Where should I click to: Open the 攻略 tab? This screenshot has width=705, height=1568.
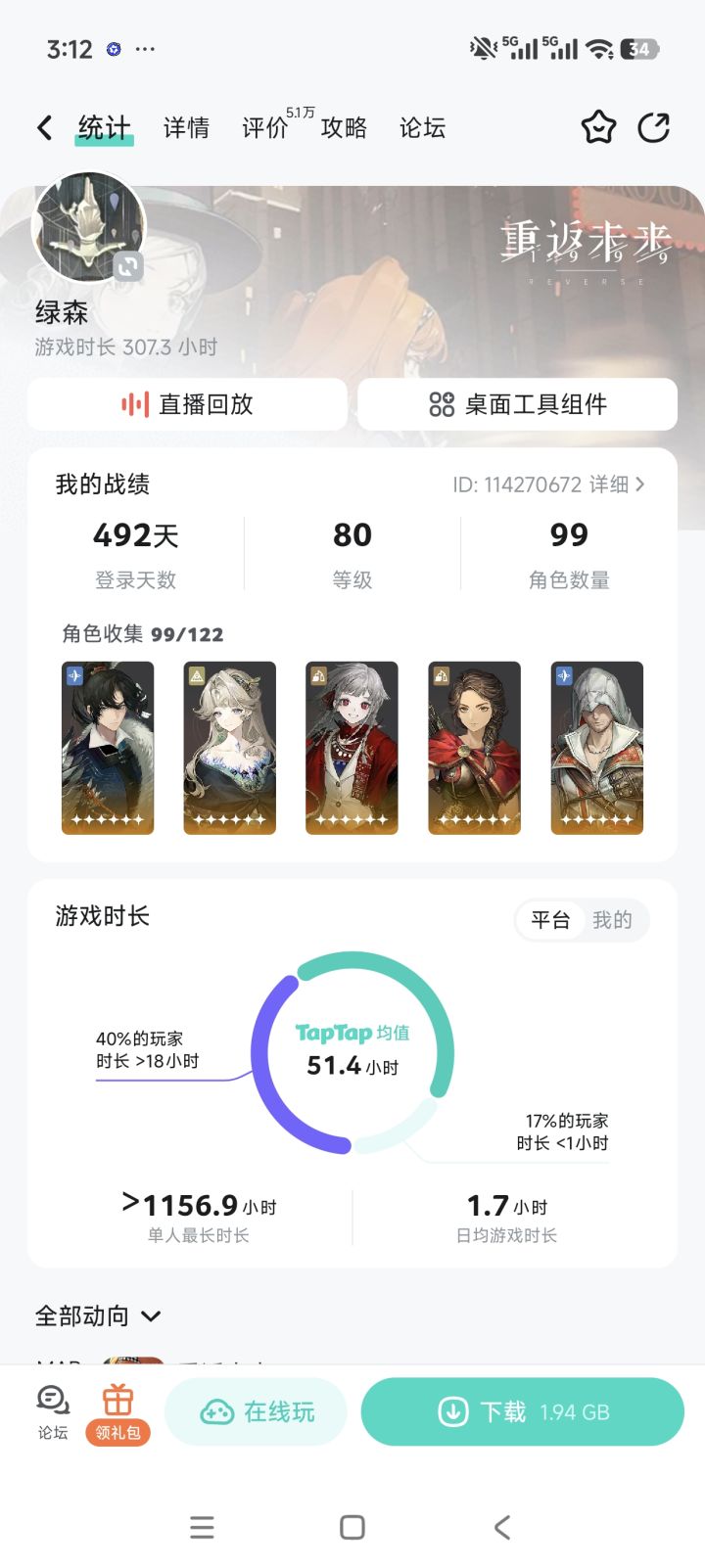344,128
